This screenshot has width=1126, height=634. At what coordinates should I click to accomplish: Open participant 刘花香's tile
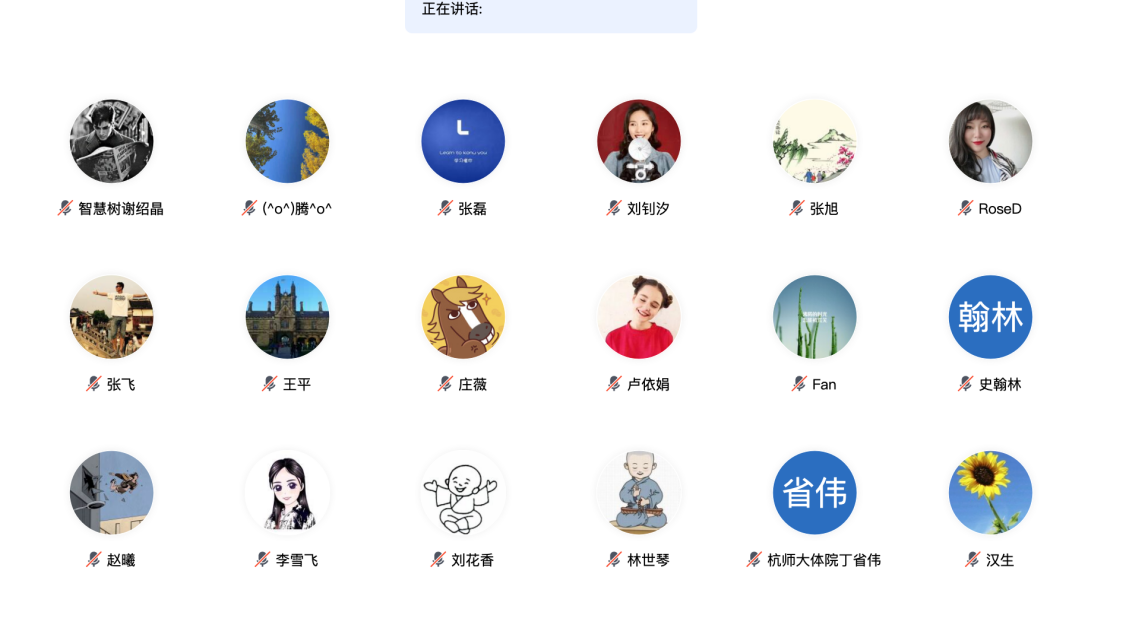(463, 493)
